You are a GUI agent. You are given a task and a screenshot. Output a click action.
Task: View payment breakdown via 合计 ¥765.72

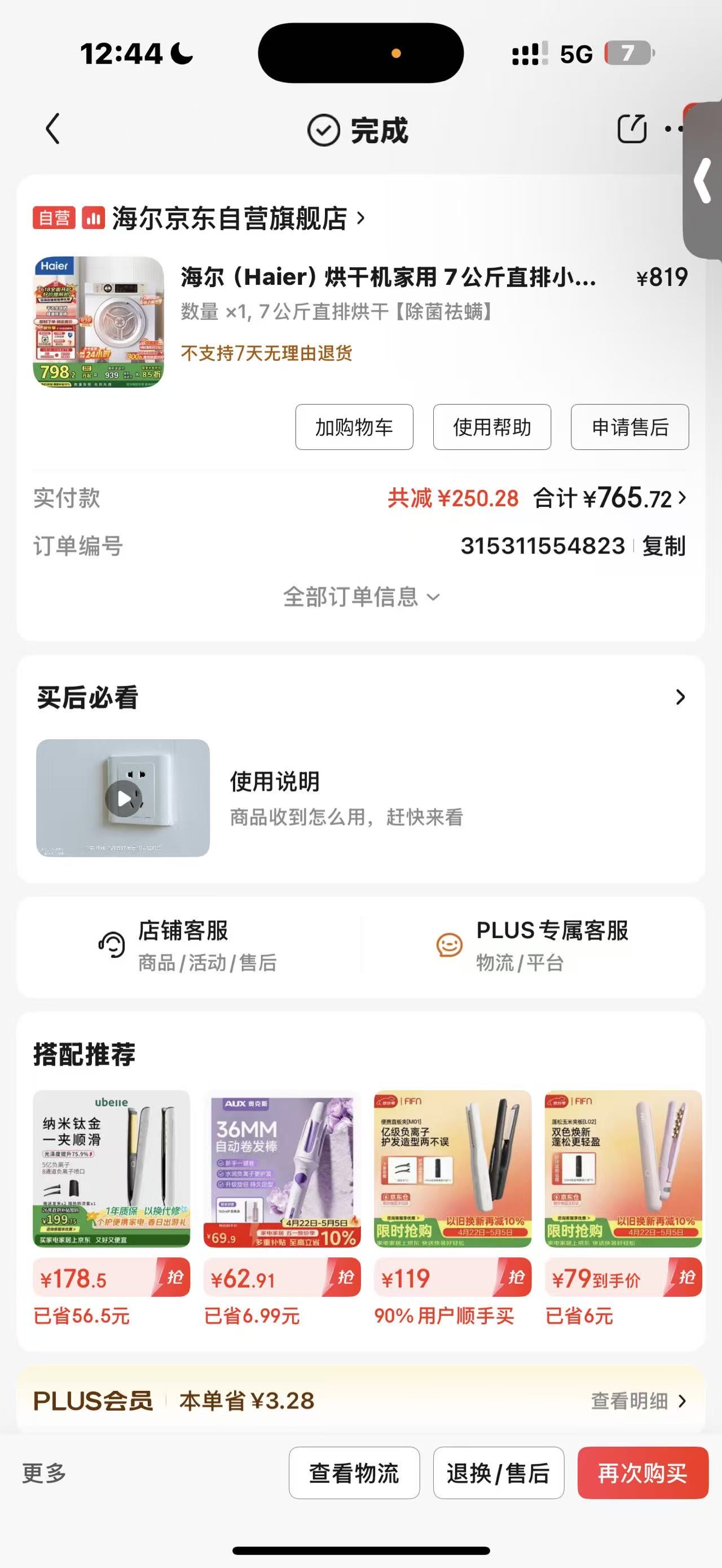click(x=610, y=498)
